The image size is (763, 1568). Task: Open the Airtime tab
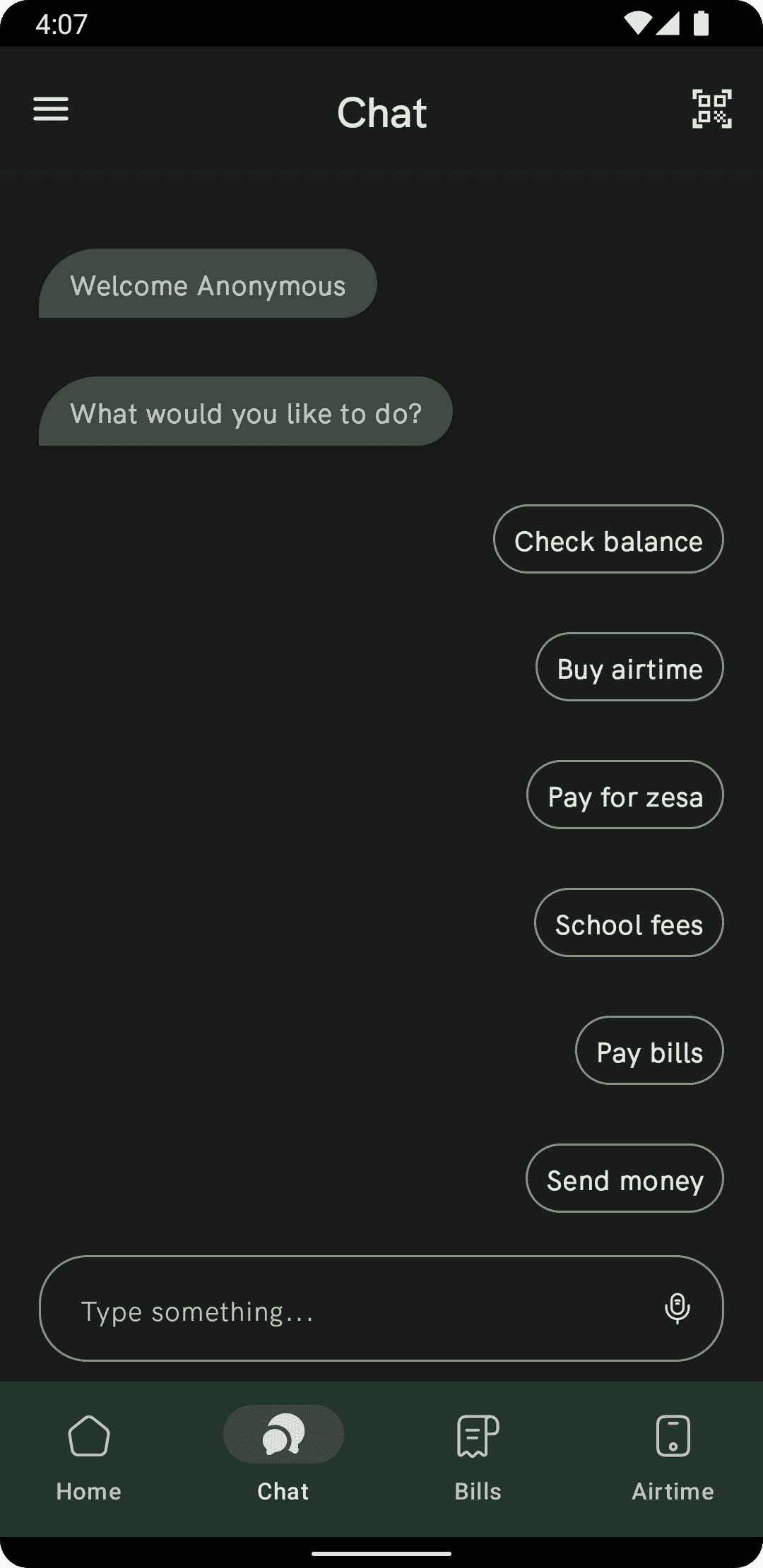point(673,1456)
